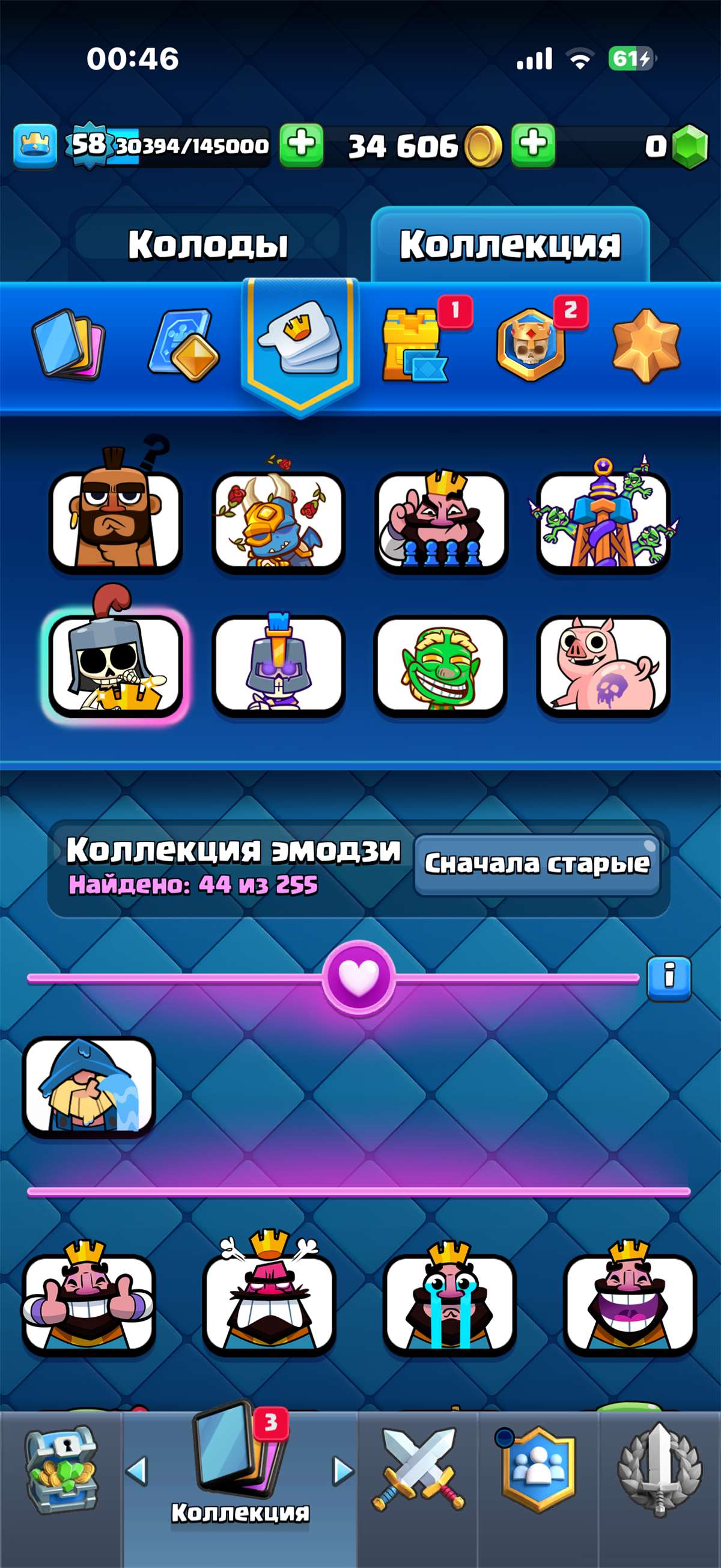Switch to the Колоды tab

(x=210, y=243)
